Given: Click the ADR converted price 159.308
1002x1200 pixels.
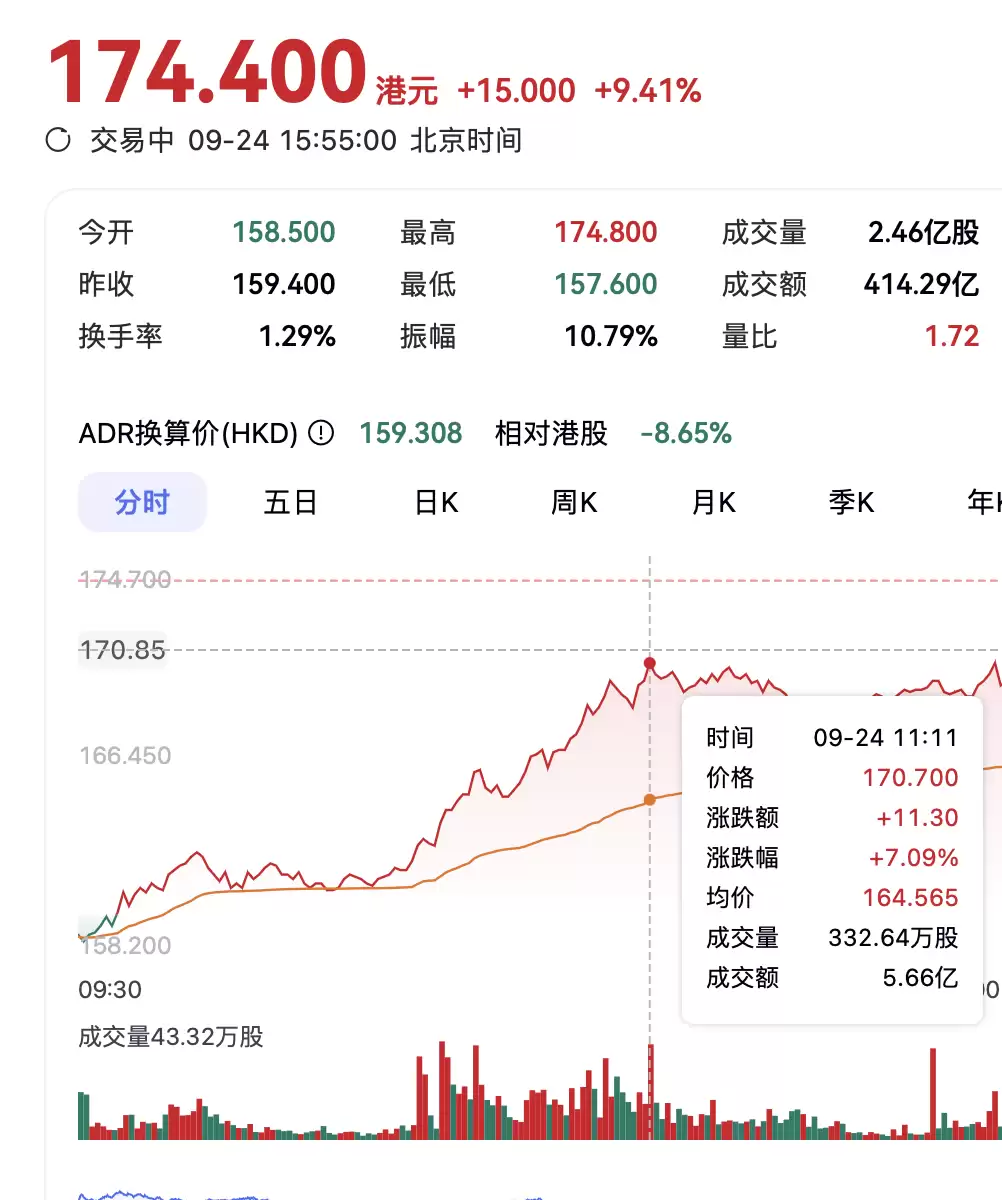Looking at the screenshot, I should point(410,432).
